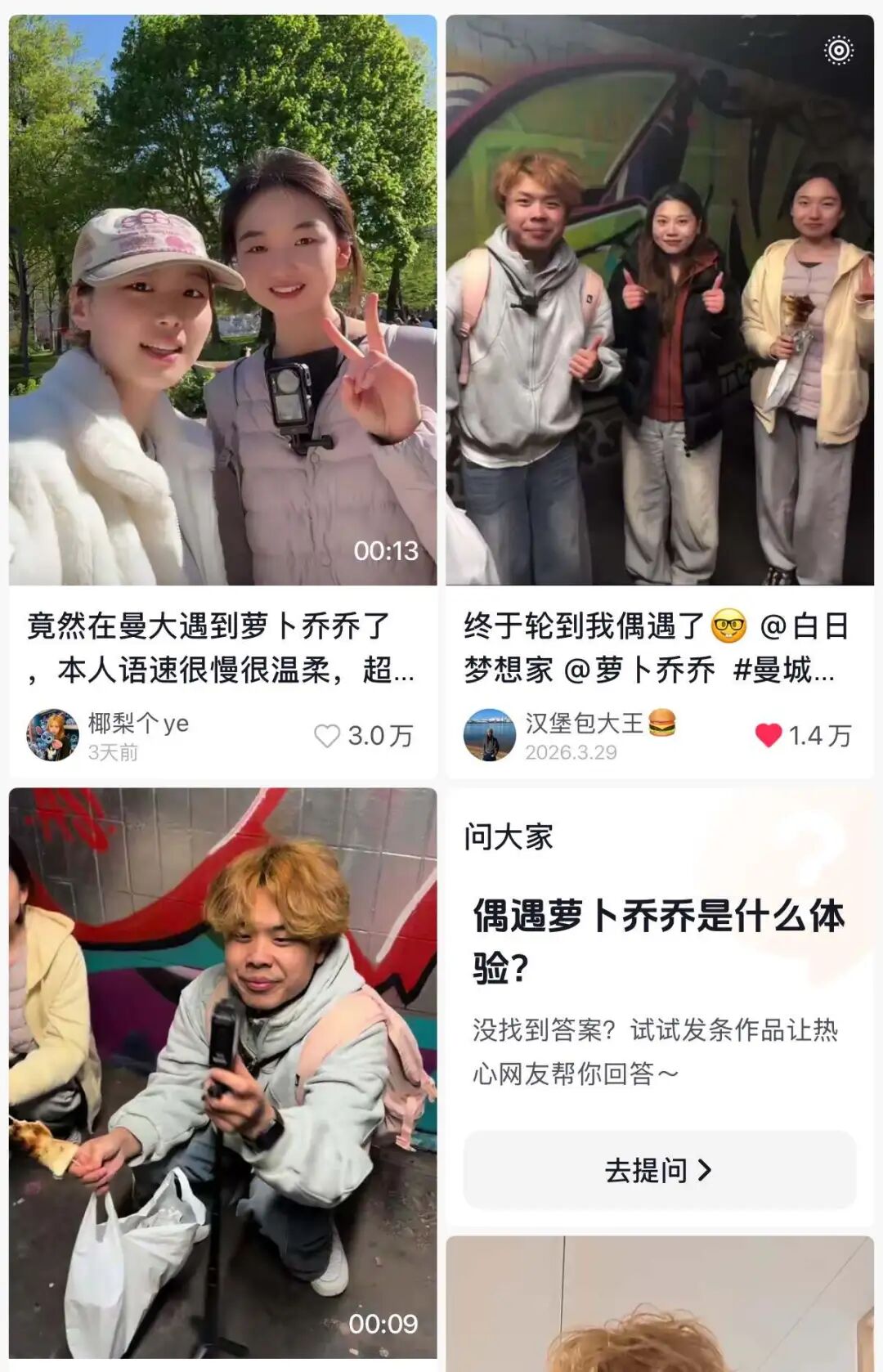Unlike the post by 汉堡包大王
This screenshot has height=1372, width=883.
pyautogui.click(x=768, y=736)
